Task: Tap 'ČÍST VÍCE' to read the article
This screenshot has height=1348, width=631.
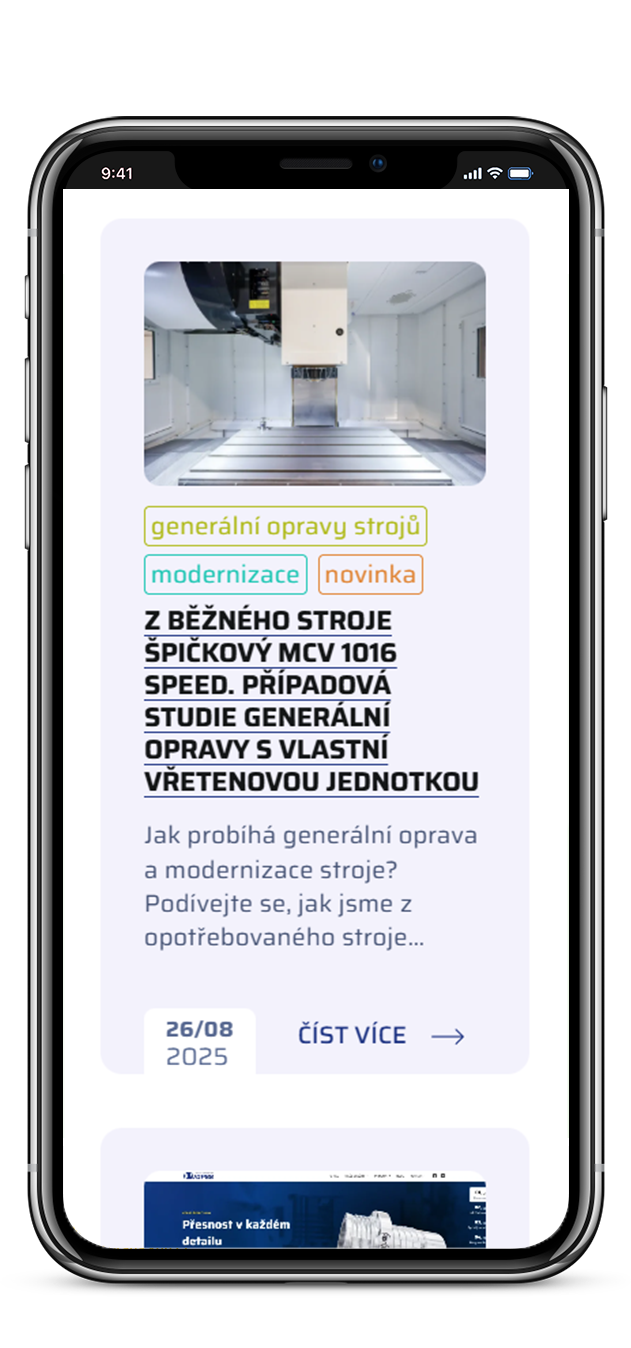Action: pos(381,1036)
